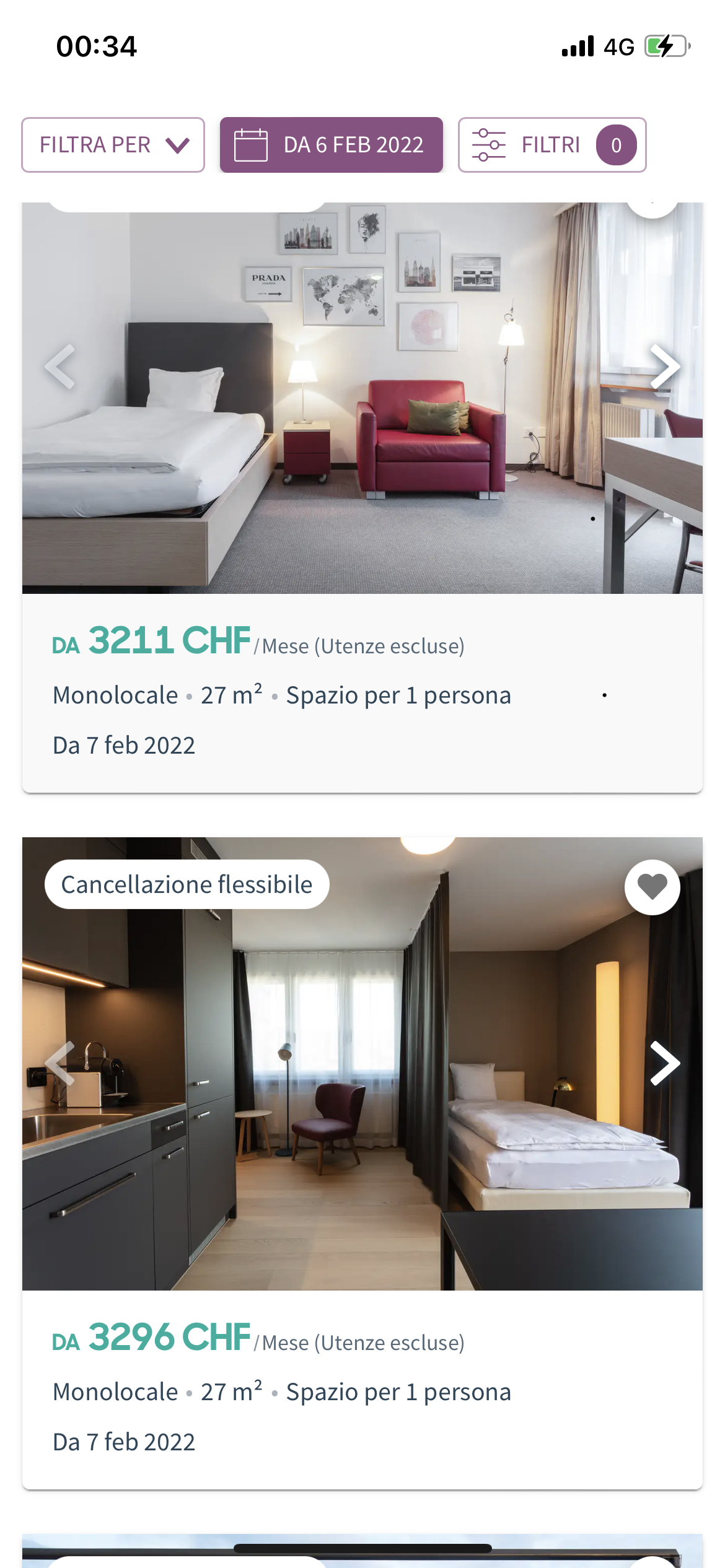The image size is (725, 1568).
Task: Change the DA 6 FEB 2022 date
Action: pyautogui.click(x=331, y=145)
